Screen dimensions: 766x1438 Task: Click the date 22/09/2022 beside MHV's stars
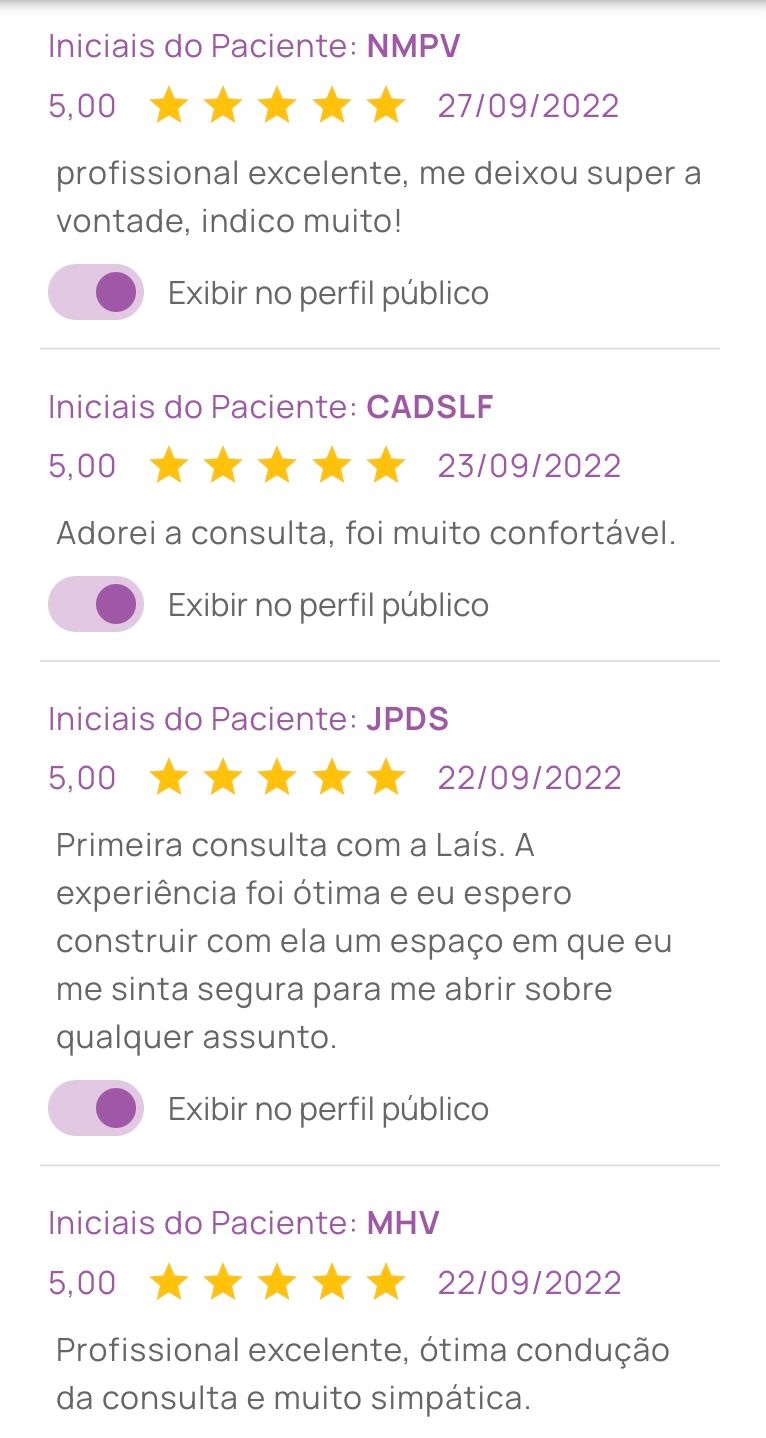pyautogui.click(x=528, y=1281)
